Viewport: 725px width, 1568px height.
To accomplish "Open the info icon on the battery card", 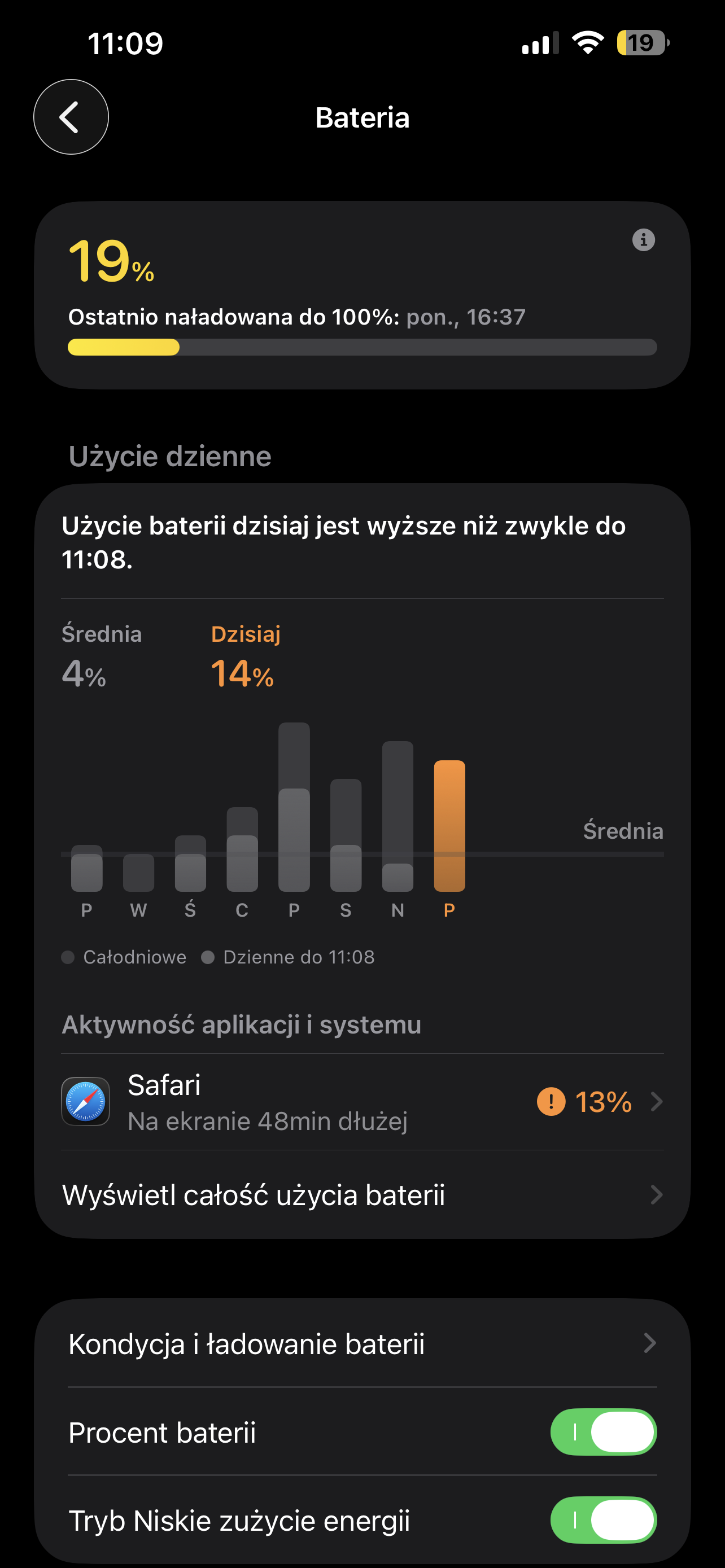I will tap(644, 240).
